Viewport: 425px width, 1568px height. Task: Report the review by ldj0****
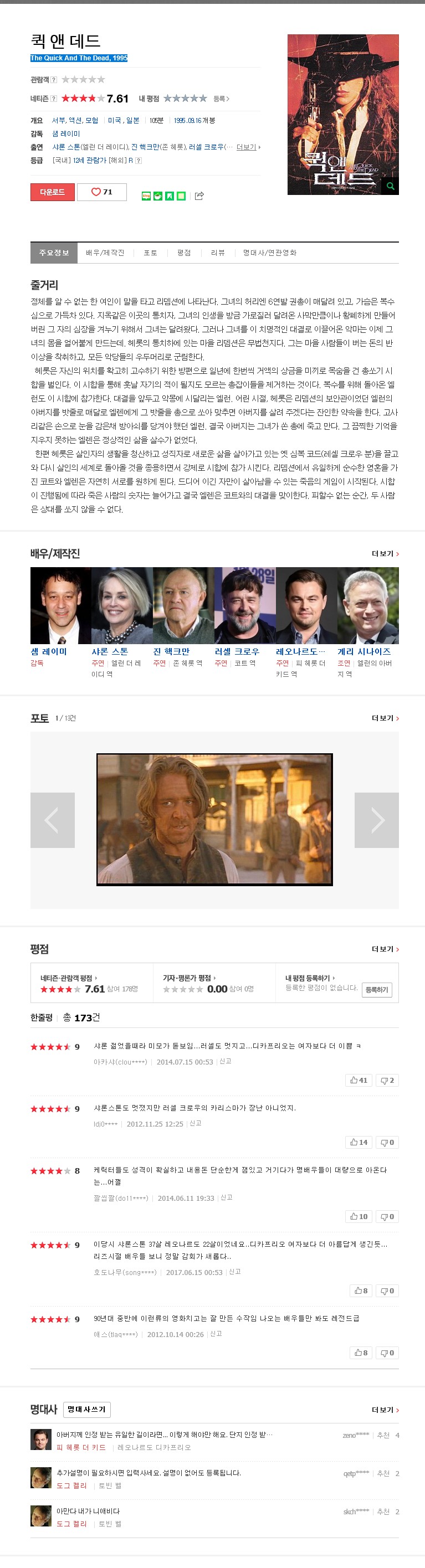pos(196,1123)
